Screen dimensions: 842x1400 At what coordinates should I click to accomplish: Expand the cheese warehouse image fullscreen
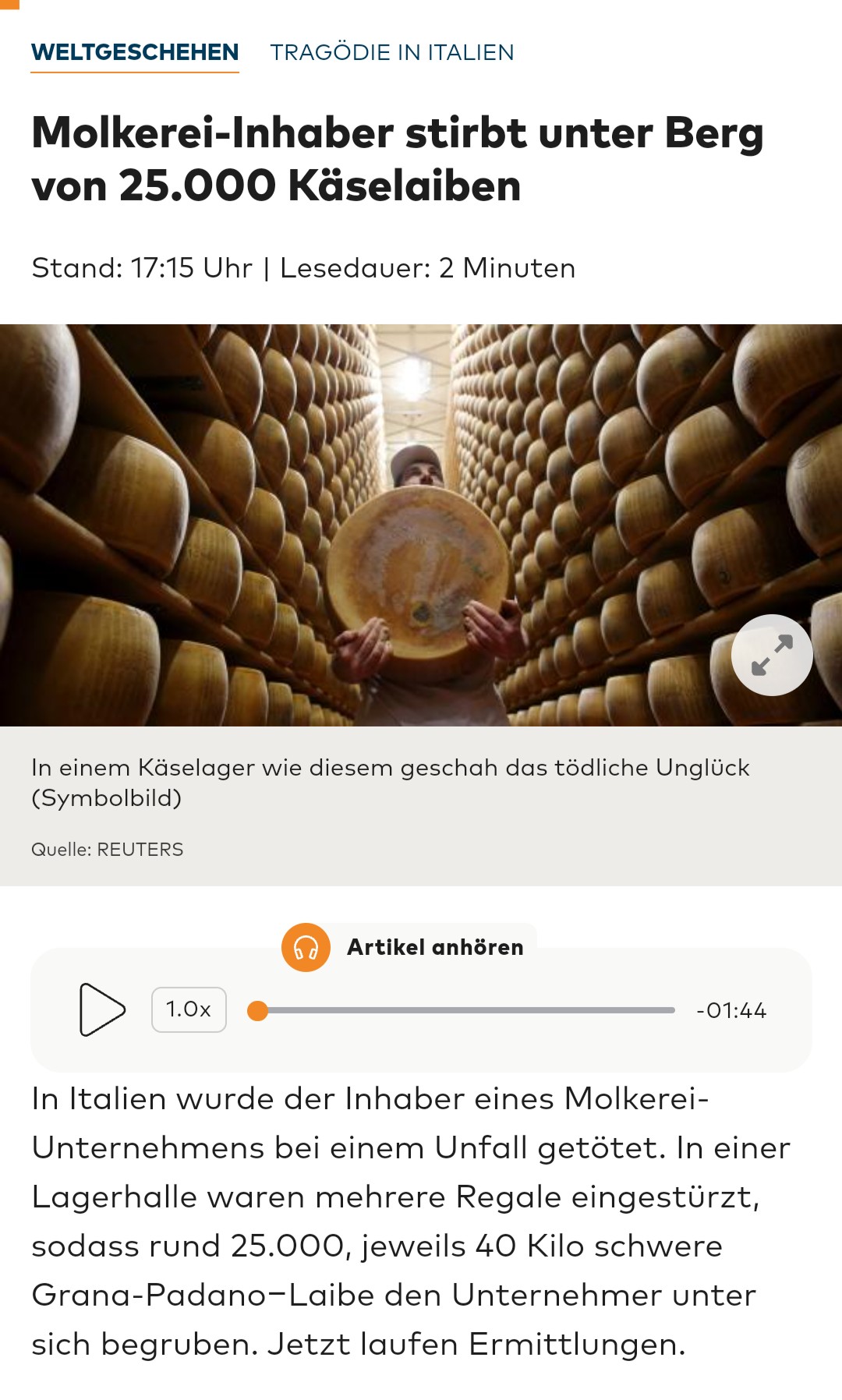pos(772,655)
